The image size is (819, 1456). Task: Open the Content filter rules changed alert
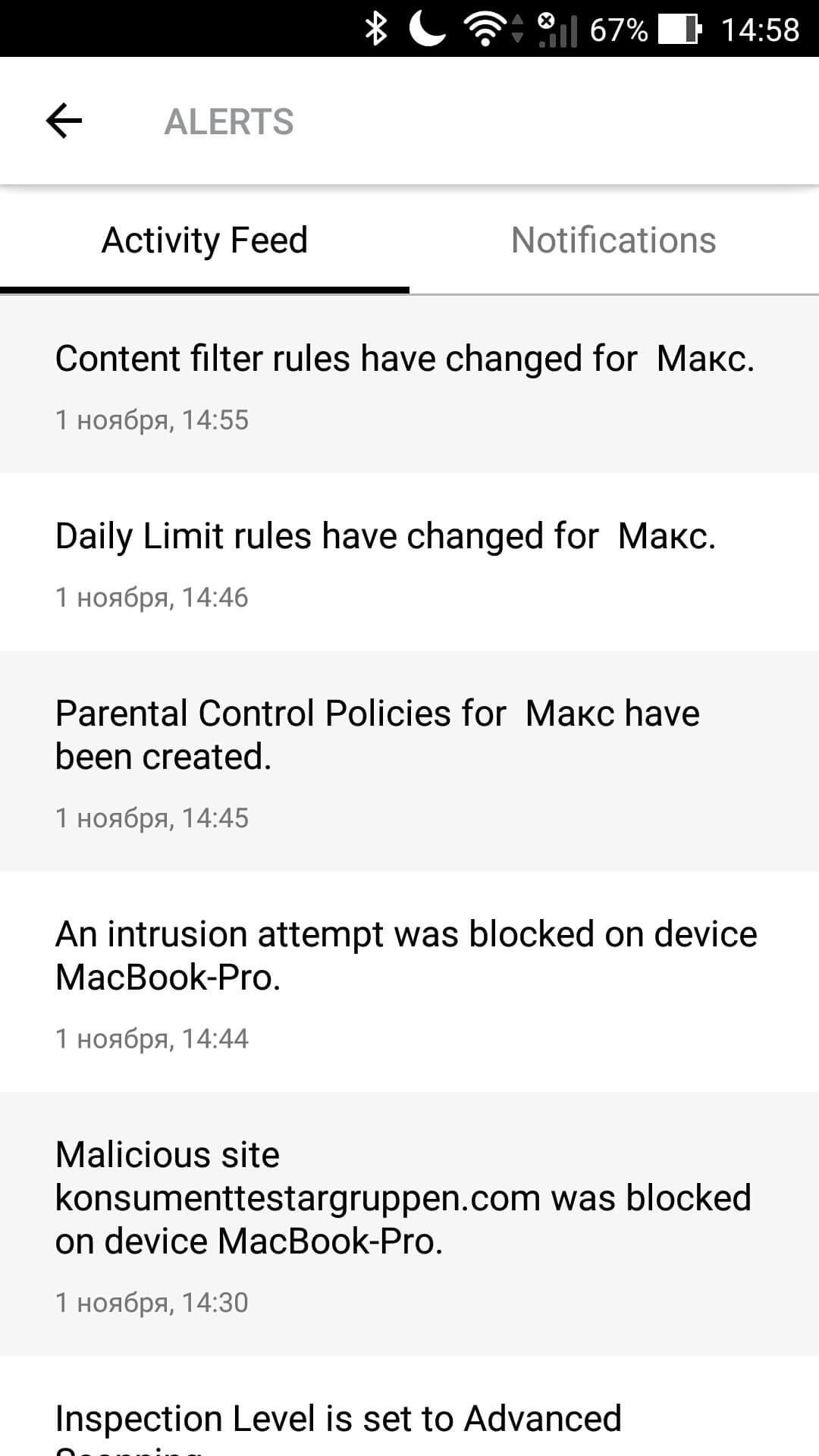[x=409, y=385]
